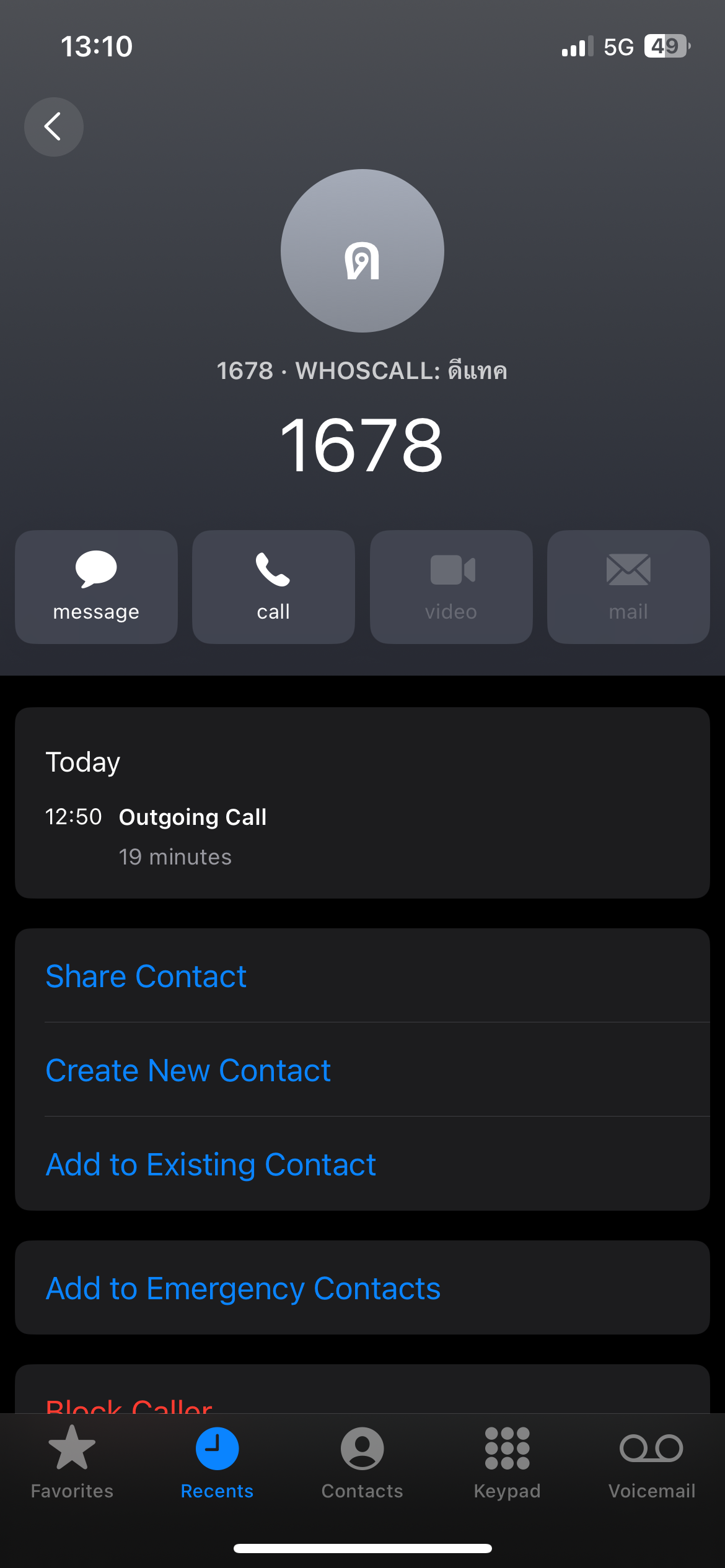Open the Keypad tab
Image resolution: width=725 pixels, height=1568 pixels.
click(x=507, y=1462)
